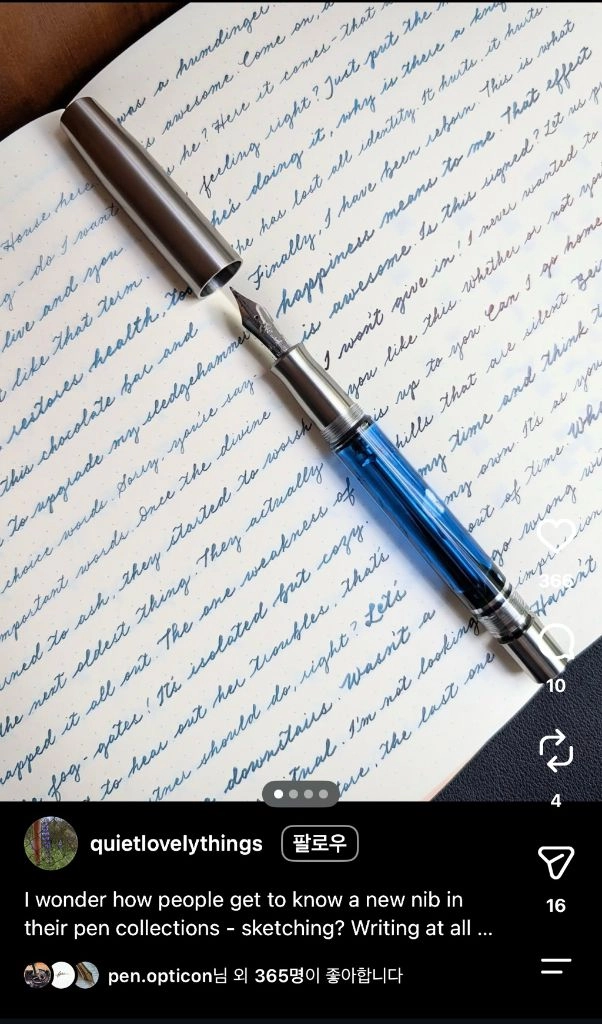This screenshot has height=1024, width=602.
Task: Open the quietlovelythings username
Action: point(176,844)
